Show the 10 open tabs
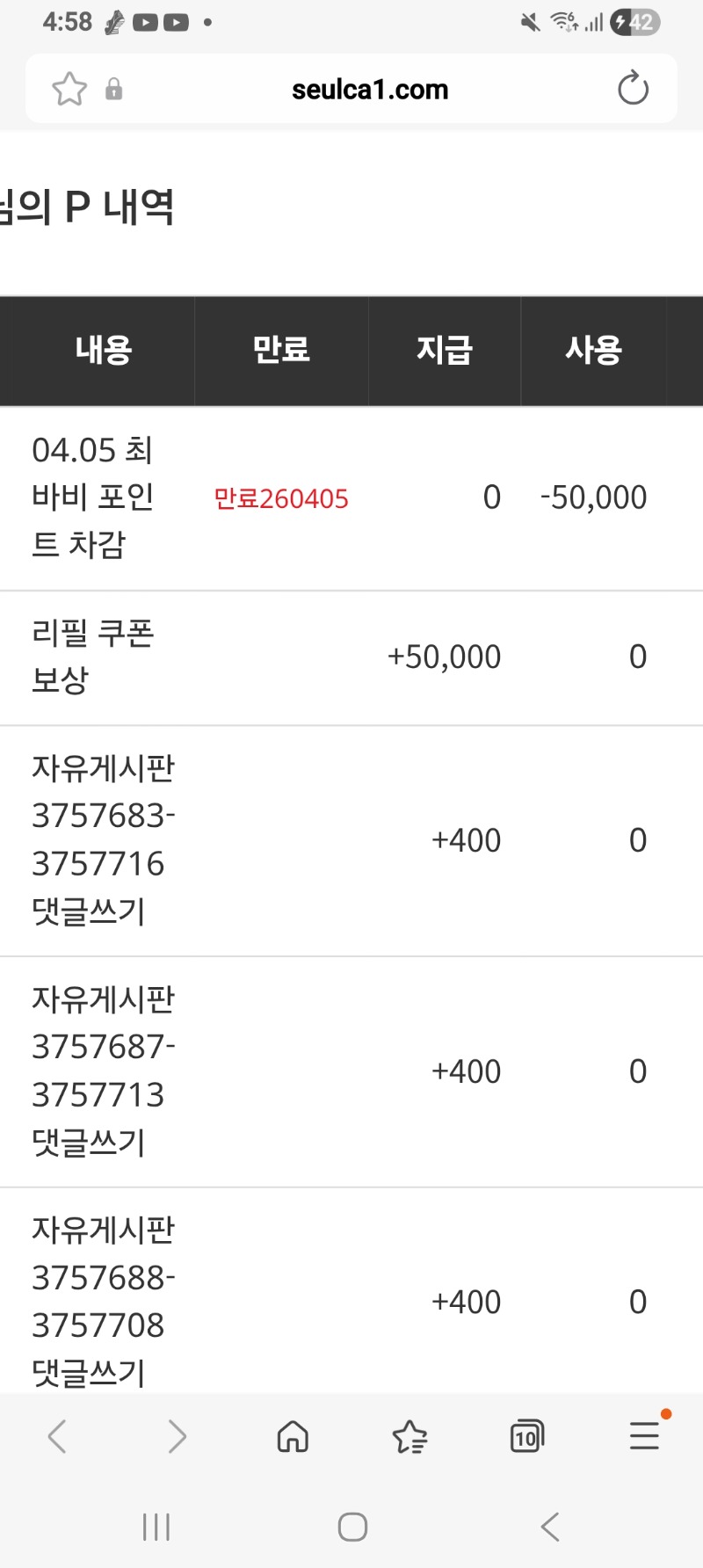The height and width of the screenshot is (1568, 703). pos(526,1437)
